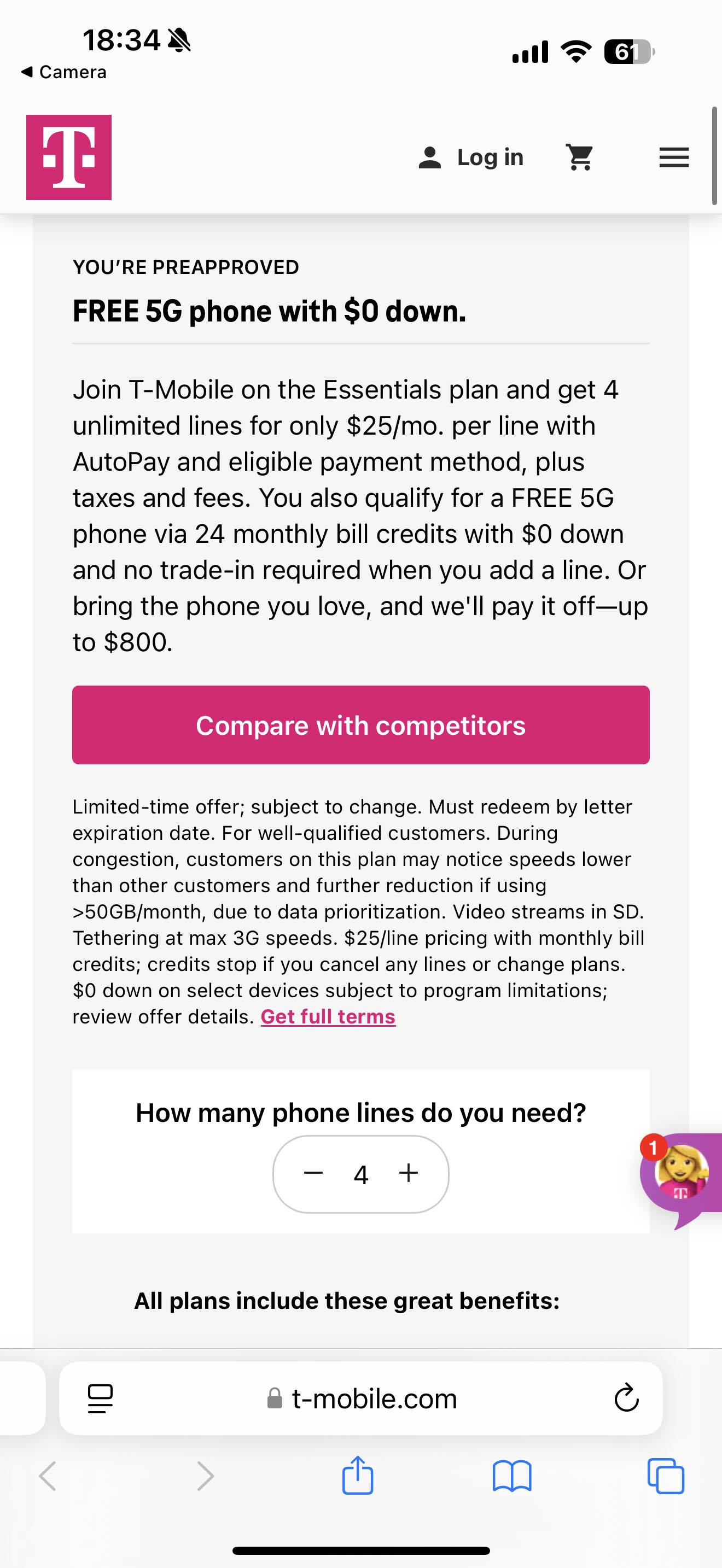The image size is (722, 1568).
Task: Reload the t-mobile.com page
Action: [x=626, y=1398]
